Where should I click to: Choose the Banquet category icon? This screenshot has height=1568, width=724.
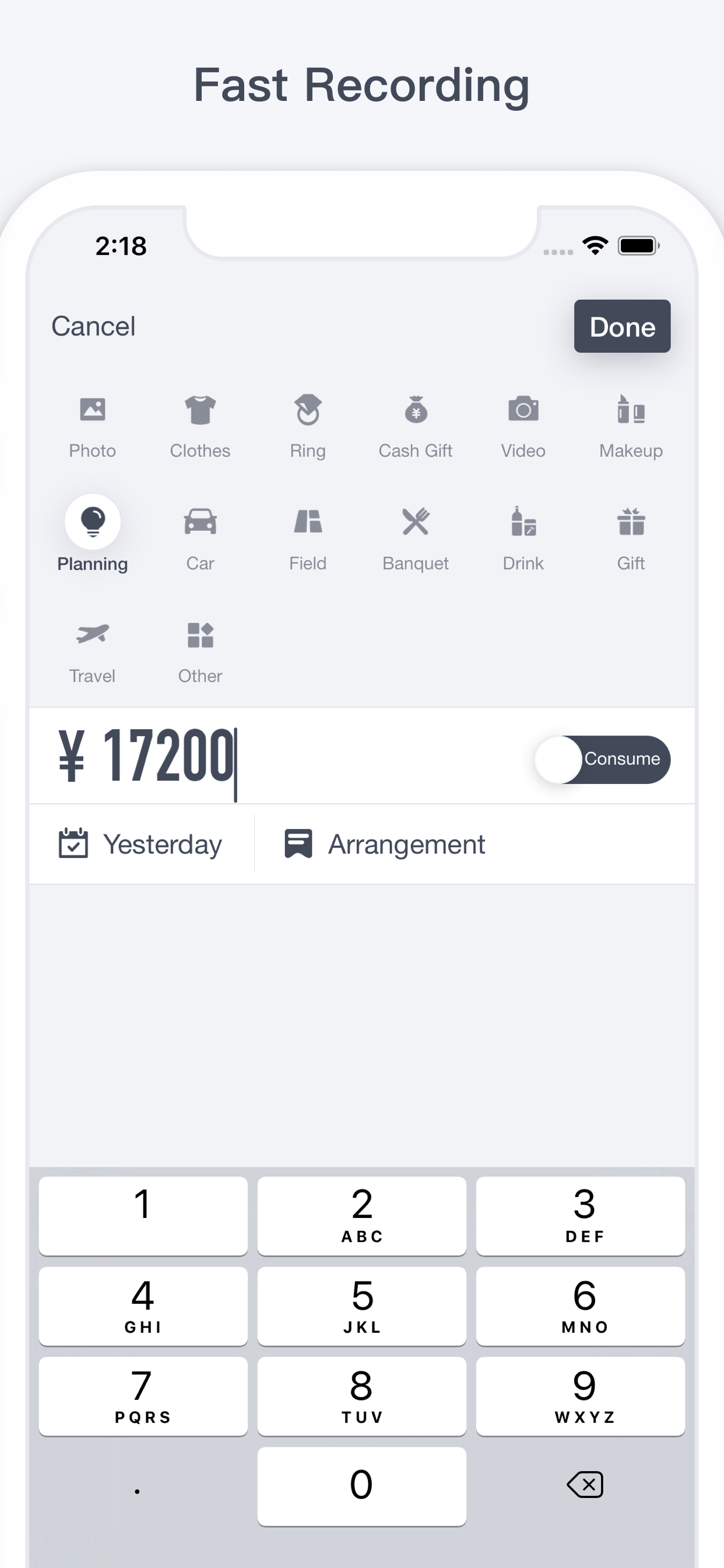coord(416,534)
